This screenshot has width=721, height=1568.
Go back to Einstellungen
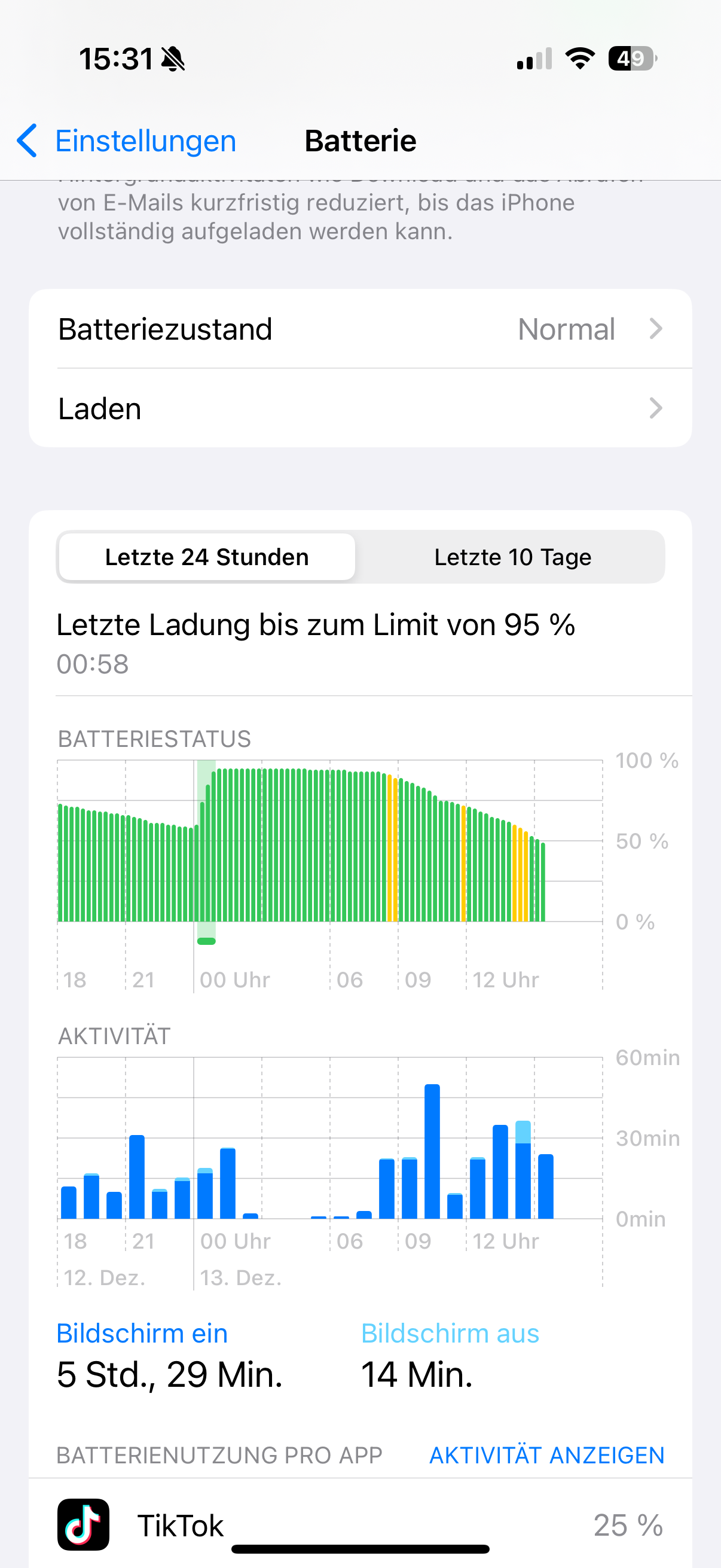pyautogui.click(x=127, y=141)
